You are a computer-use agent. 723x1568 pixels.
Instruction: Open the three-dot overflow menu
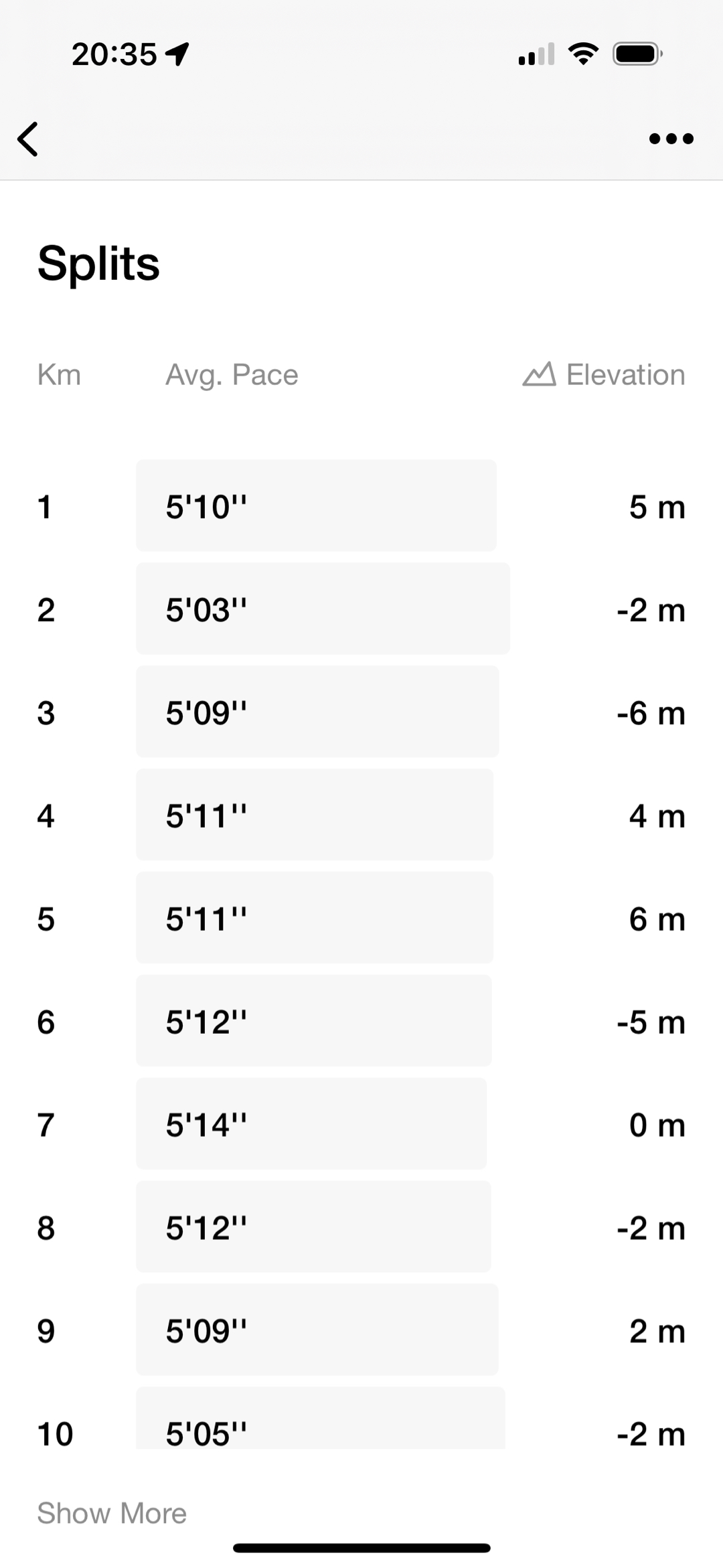[671, 139]
